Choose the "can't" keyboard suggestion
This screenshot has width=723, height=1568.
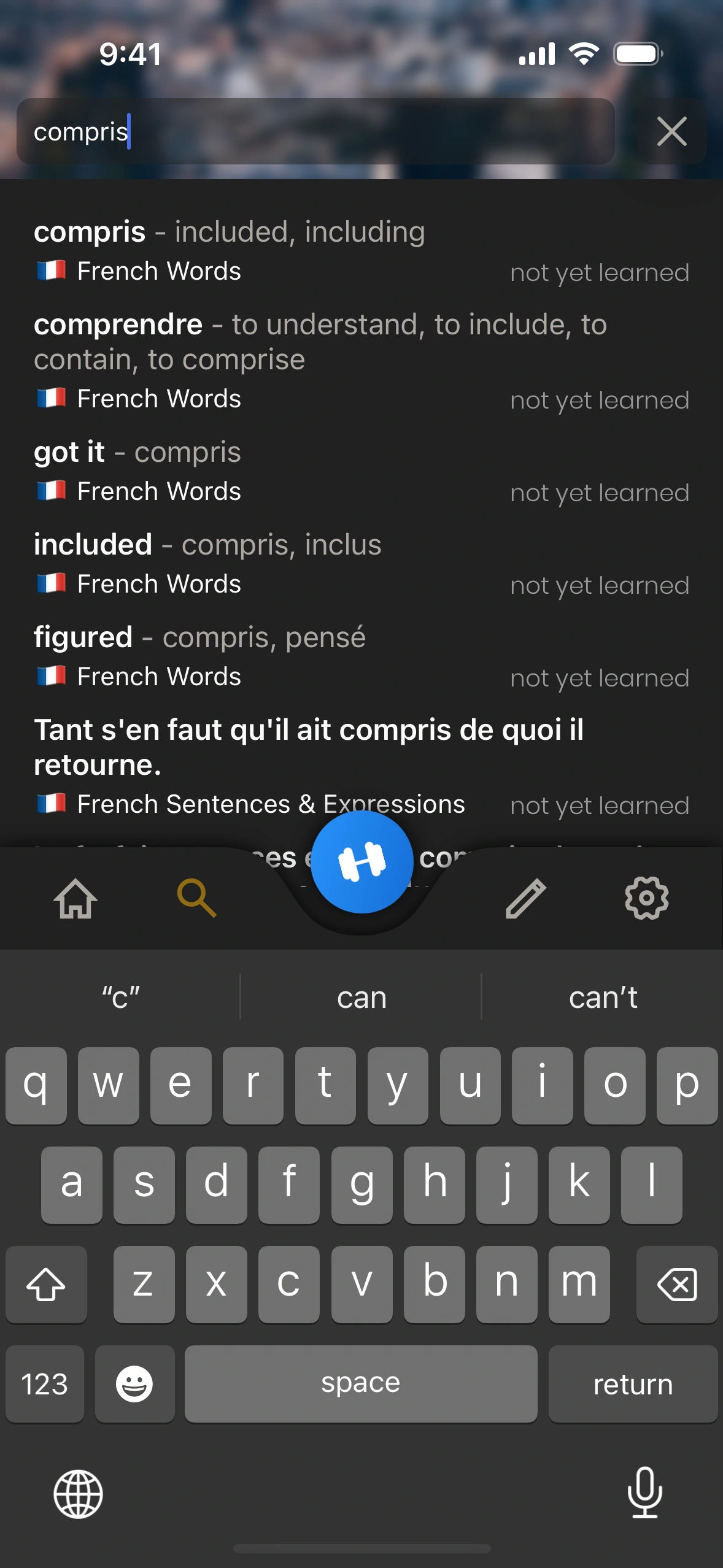click(603, 997)
